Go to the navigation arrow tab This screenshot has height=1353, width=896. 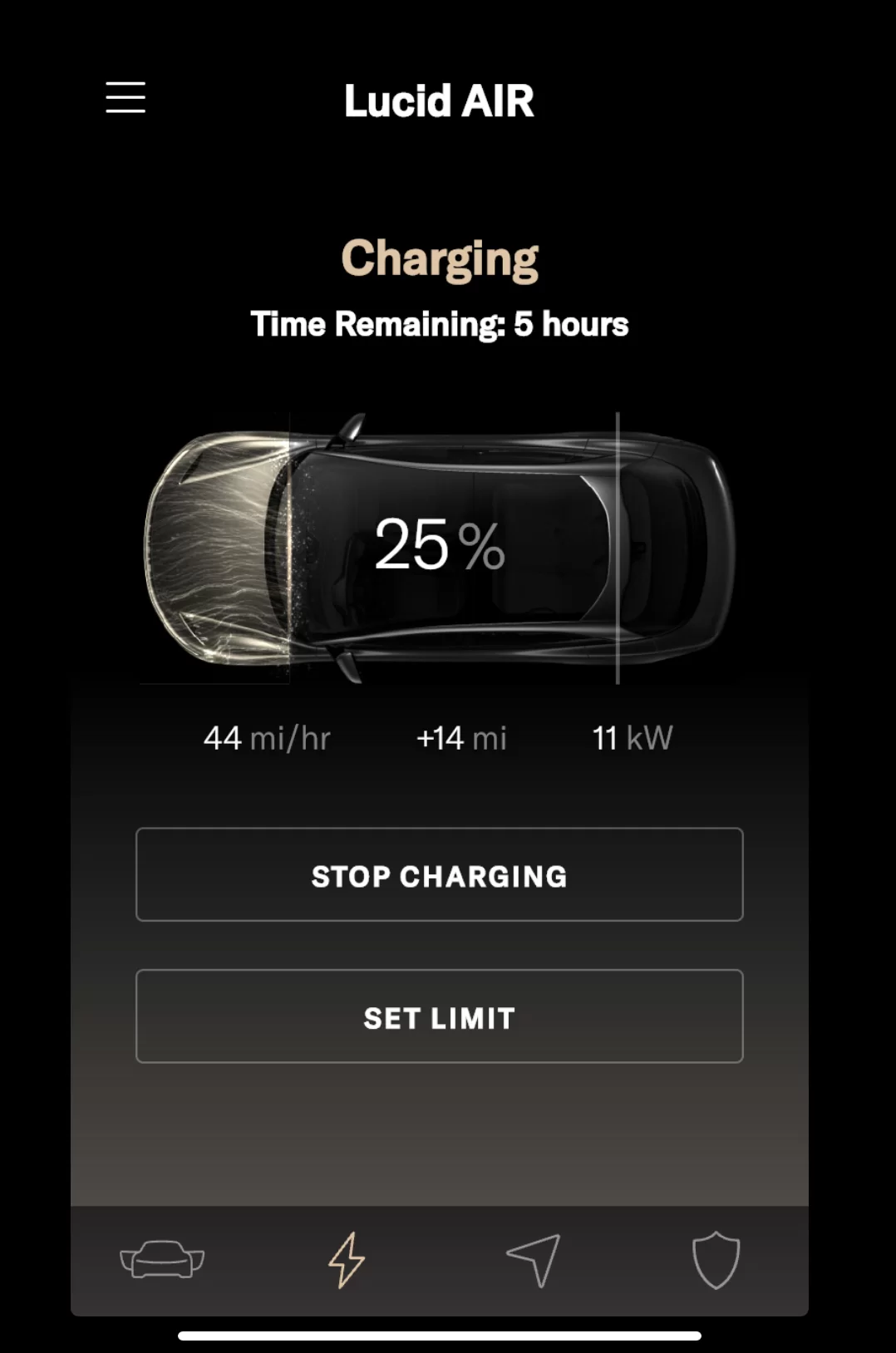click(533, 1260)
